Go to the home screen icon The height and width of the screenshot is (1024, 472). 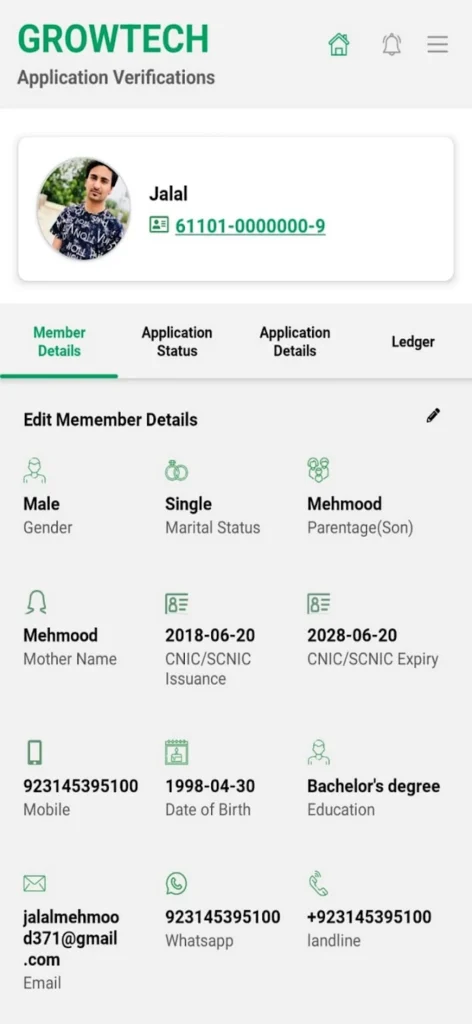pos(339,44)
